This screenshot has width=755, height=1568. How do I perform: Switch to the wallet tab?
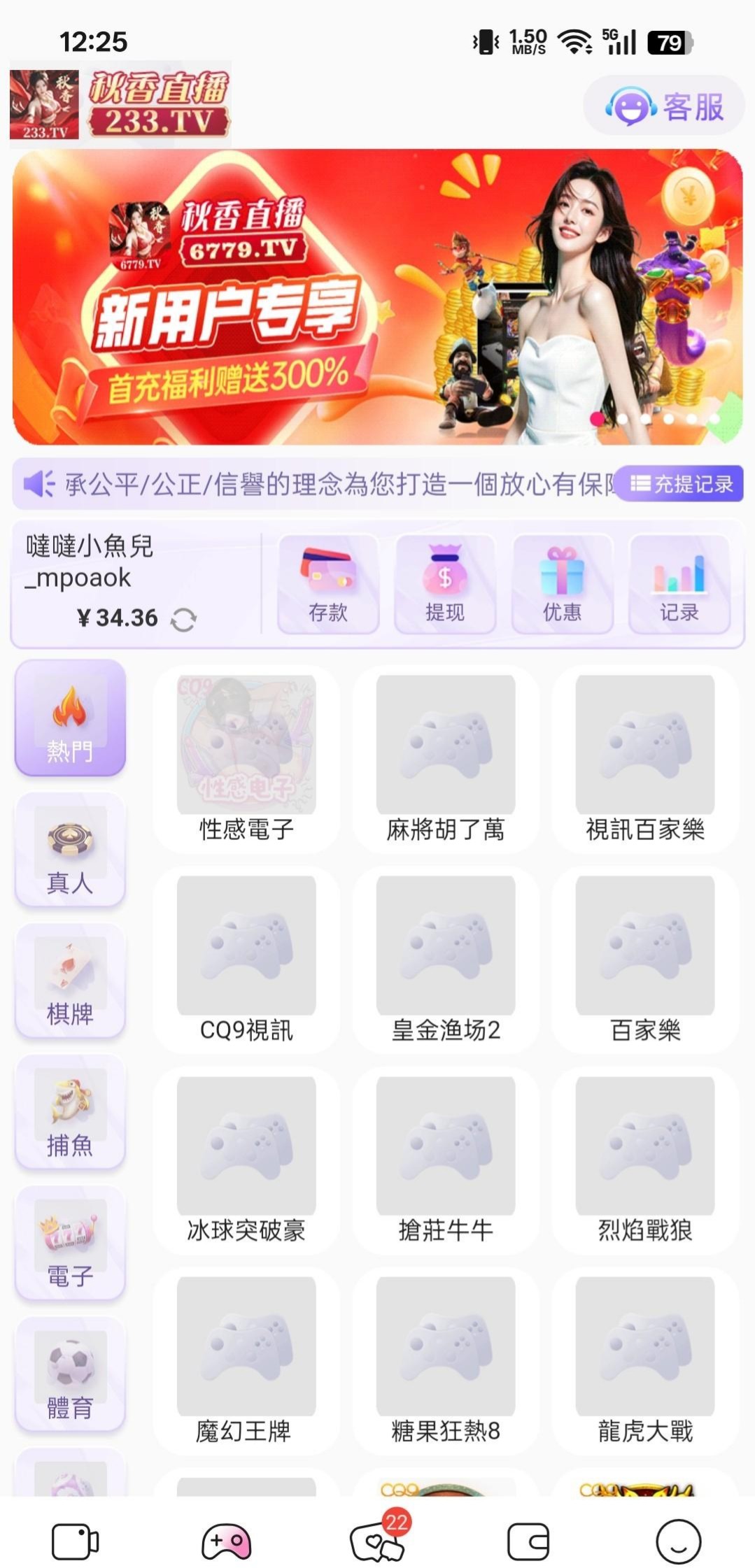click(x=528, y=1541)
